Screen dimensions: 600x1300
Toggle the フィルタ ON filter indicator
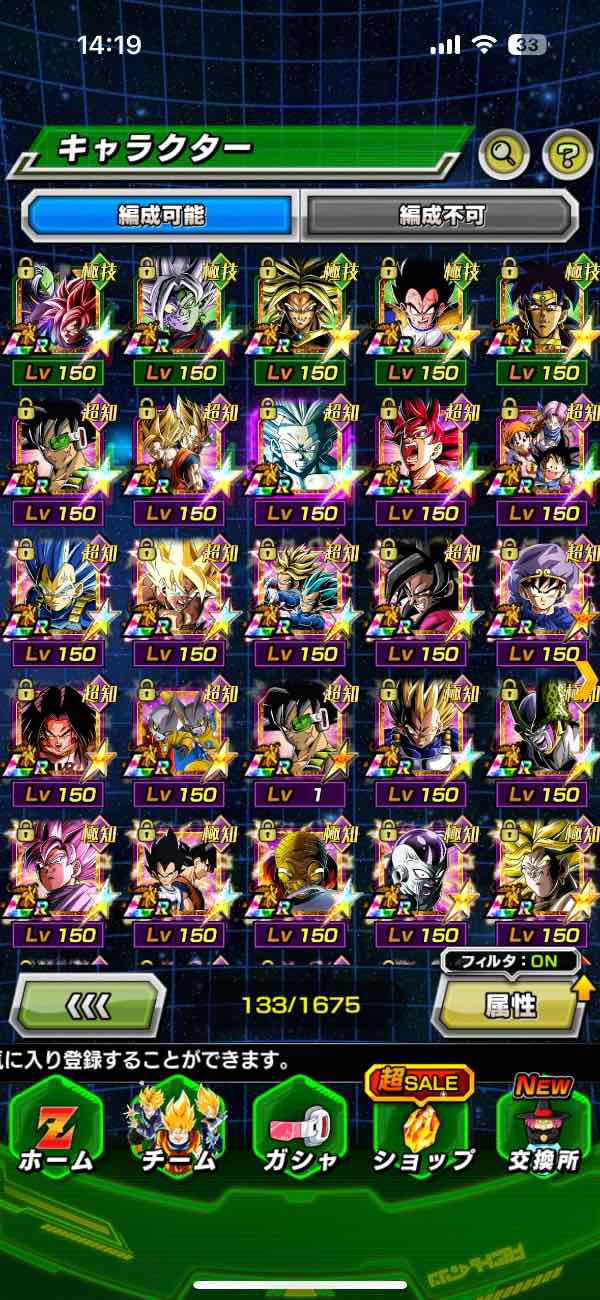click(510, 962)
